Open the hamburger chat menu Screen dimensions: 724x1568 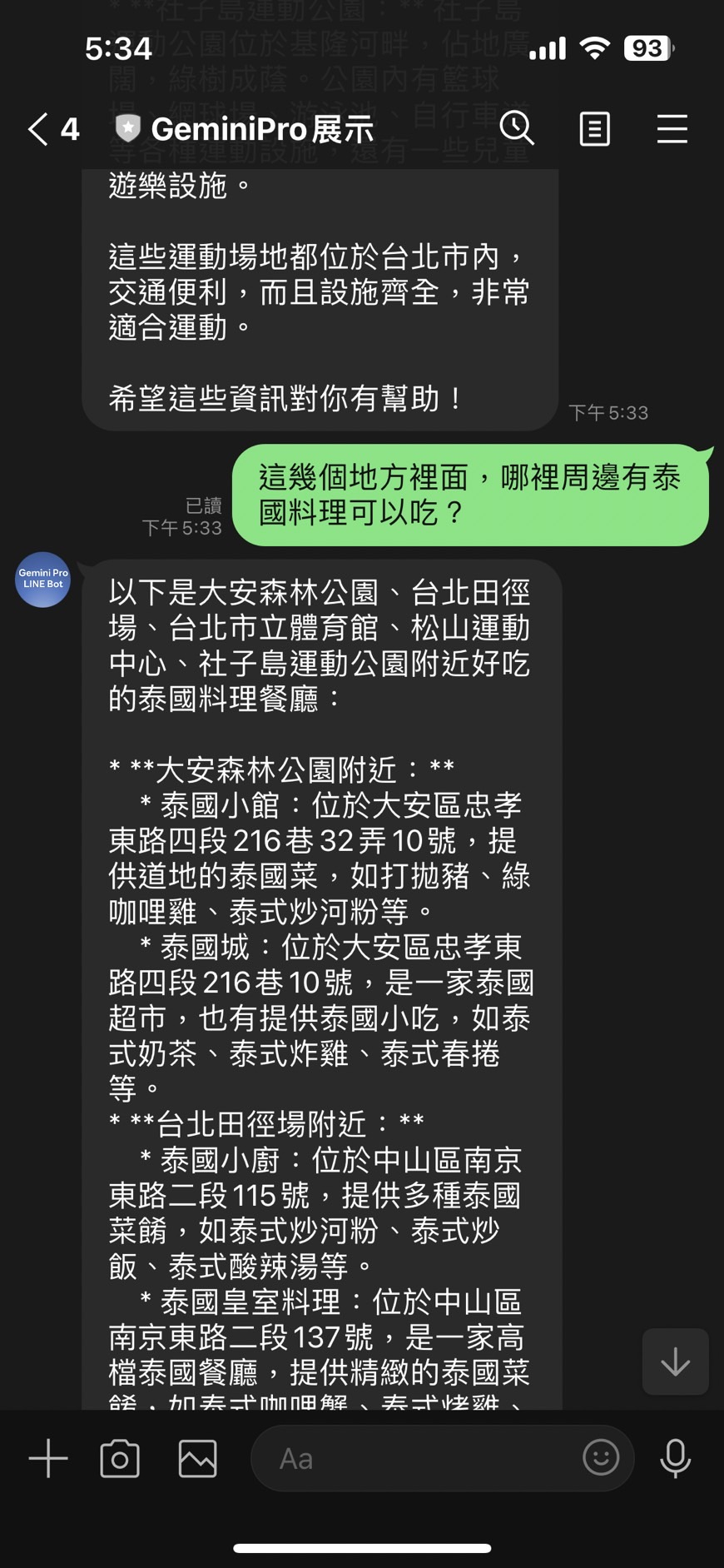click(672, 129)
